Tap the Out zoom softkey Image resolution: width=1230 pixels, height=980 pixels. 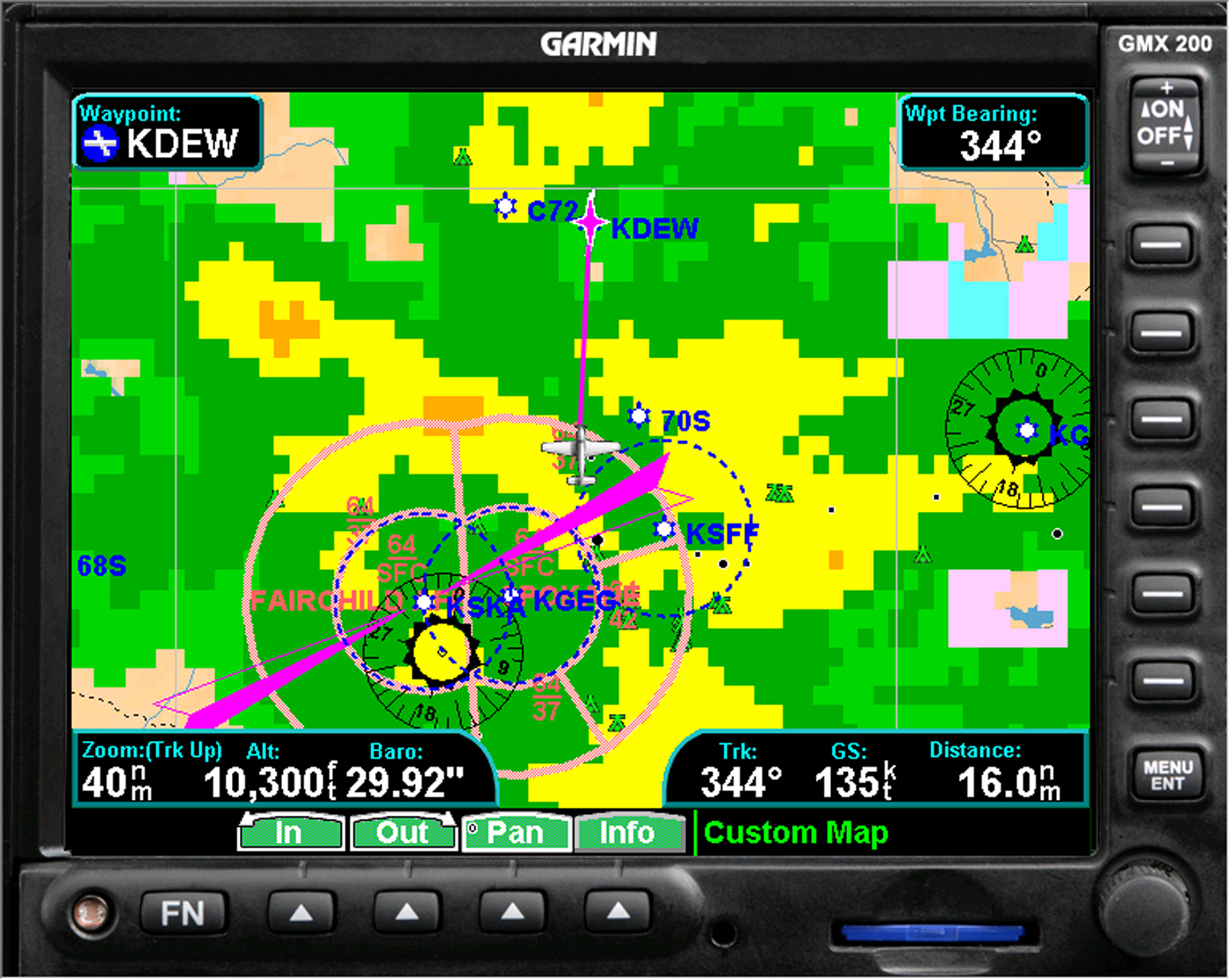click(x=403, y=832)
